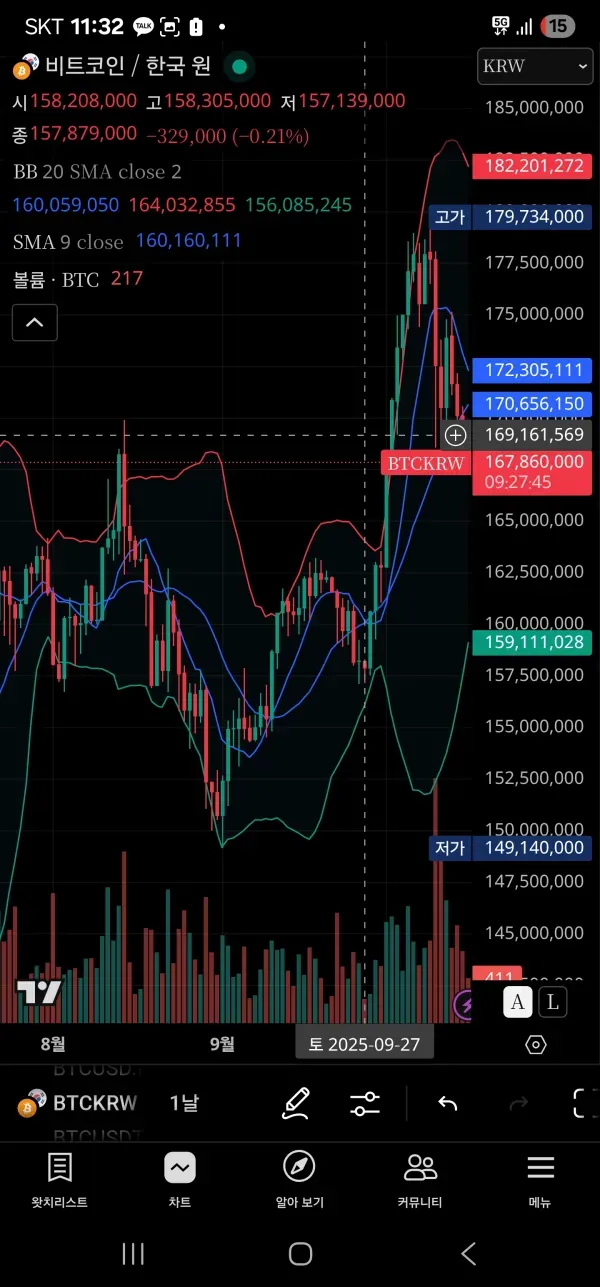This screenshot has width=600, height=1287.
Task: Open the drawing tools pencil
Action: click(297, 1103)
